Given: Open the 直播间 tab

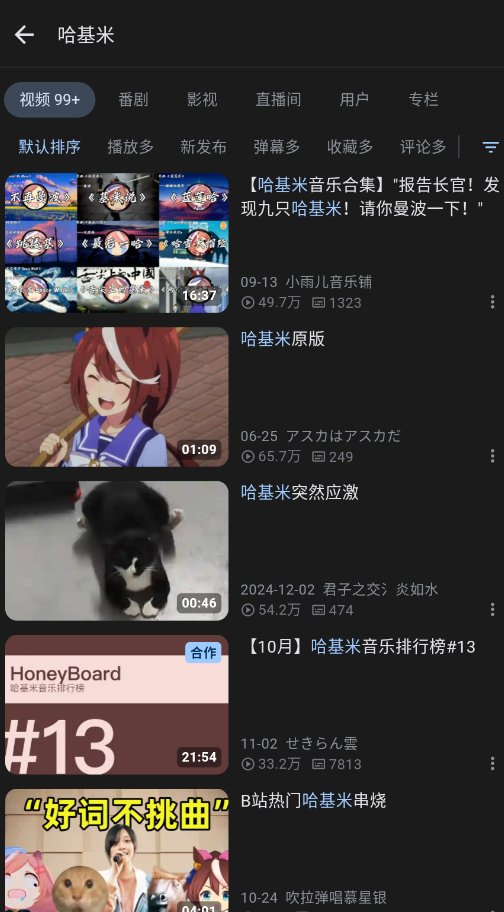Looking at the screenshot, I should (x=278, y=99).
